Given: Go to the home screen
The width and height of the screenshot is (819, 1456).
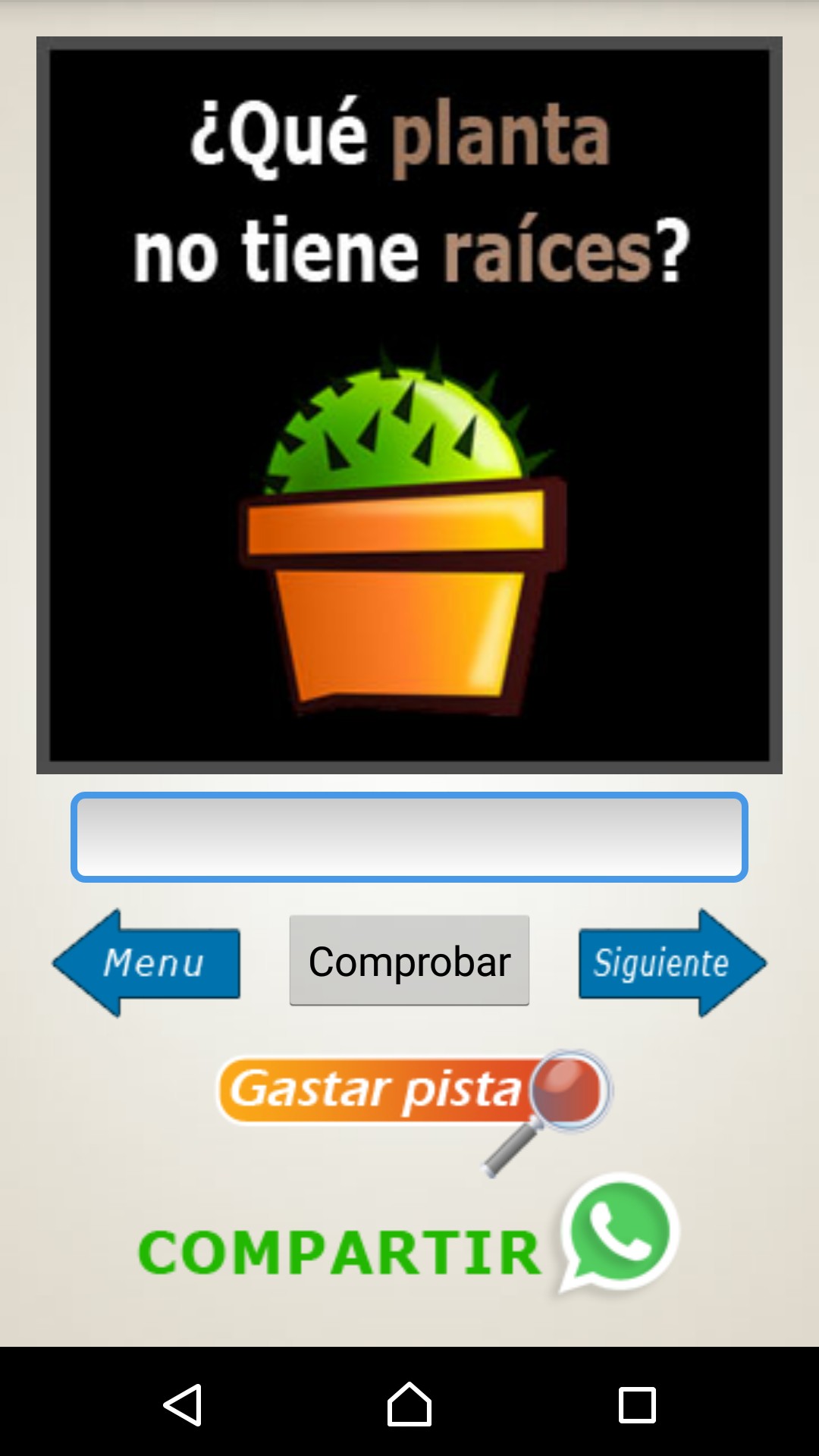Looking at the screenshot, I should pos(409,1404).
